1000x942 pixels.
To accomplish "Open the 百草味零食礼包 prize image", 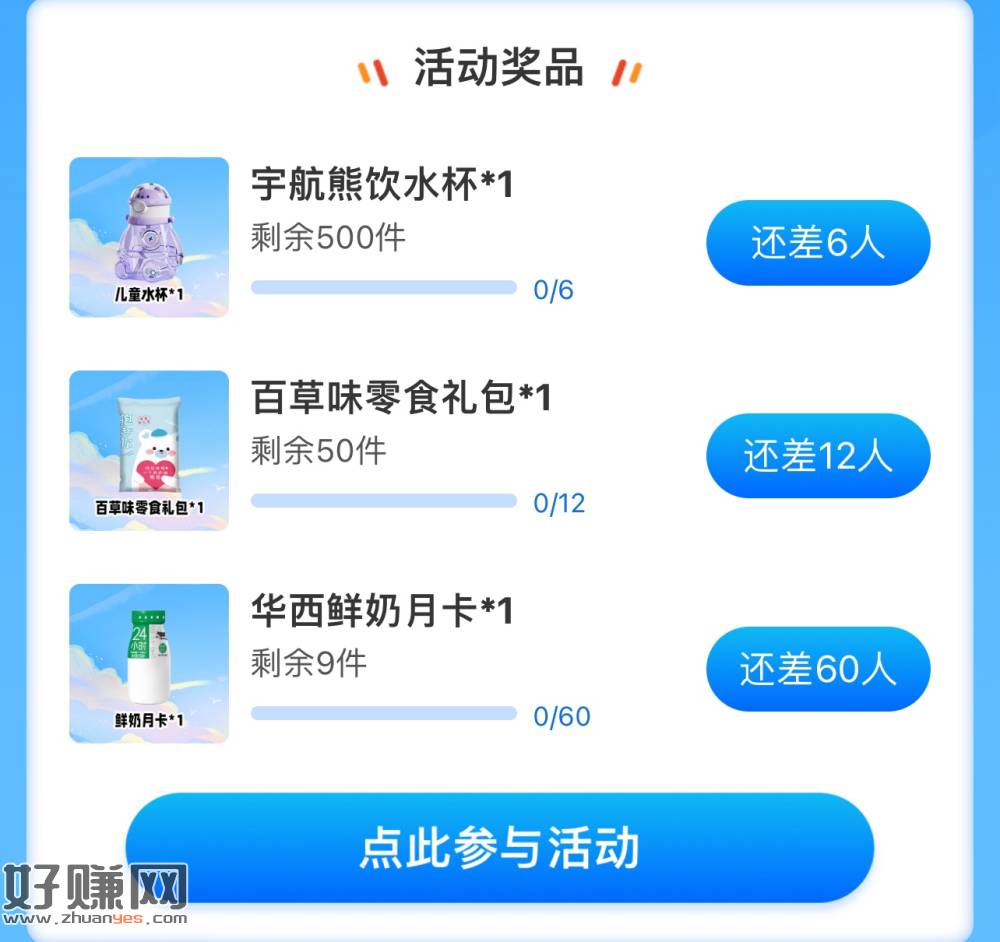I will click(x=149, y=450).
